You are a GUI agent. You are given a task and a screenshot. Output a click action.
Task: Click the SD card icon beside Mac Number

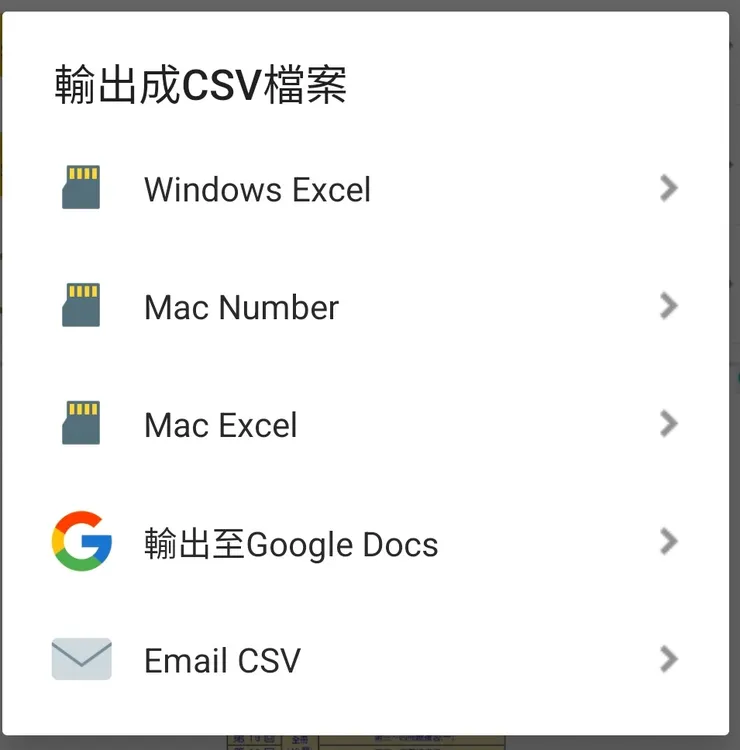click(x=81, y=305)
